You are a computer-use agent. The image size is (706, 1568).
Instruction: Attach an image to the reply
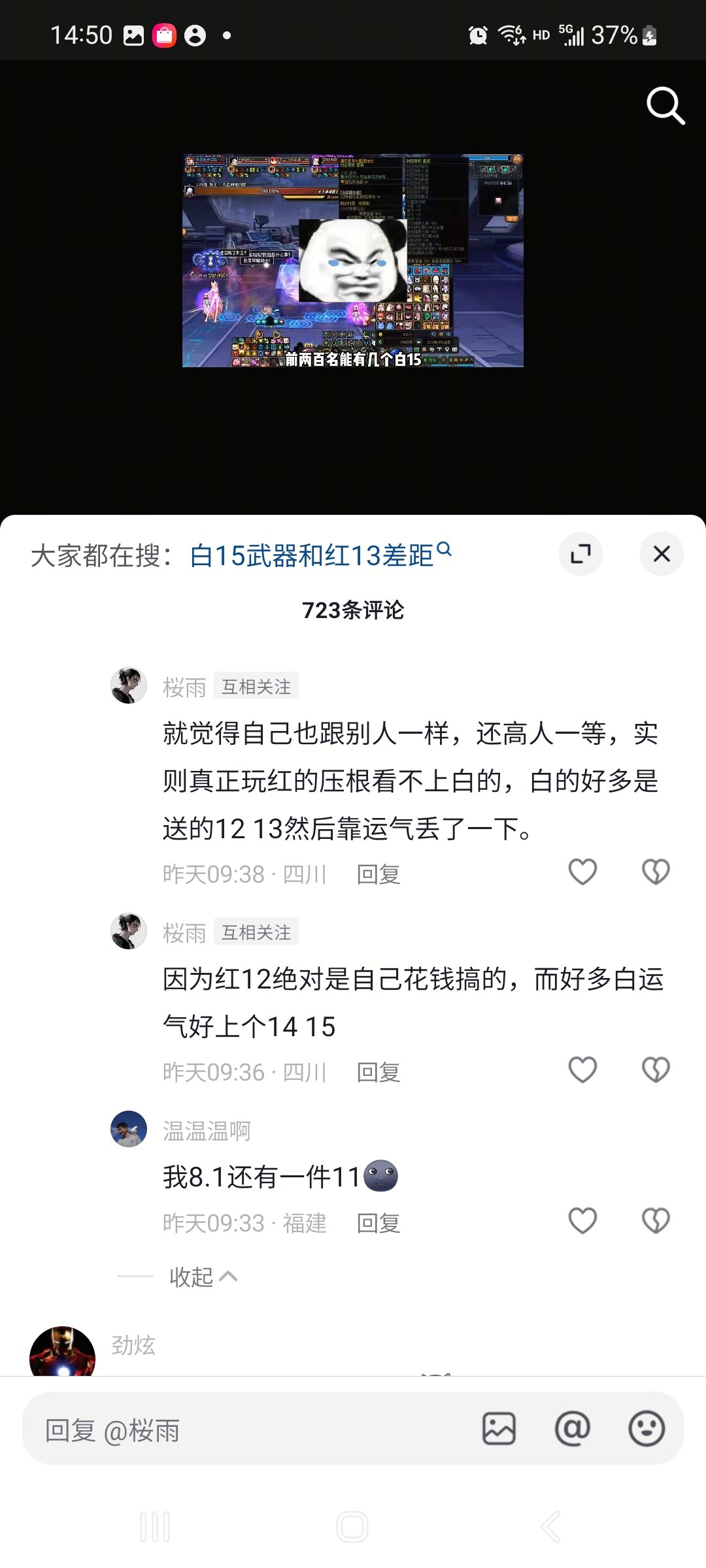point(499,1429)
